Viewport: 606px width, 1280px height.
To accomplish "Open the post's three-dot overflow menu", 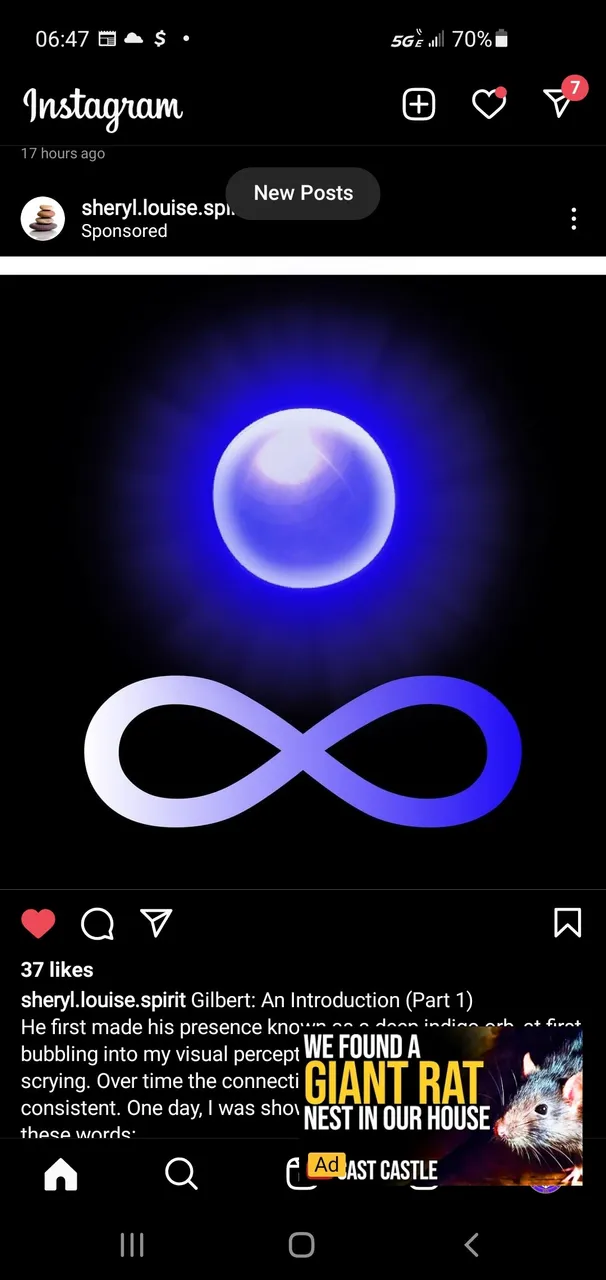I will (x=573, y=219).
